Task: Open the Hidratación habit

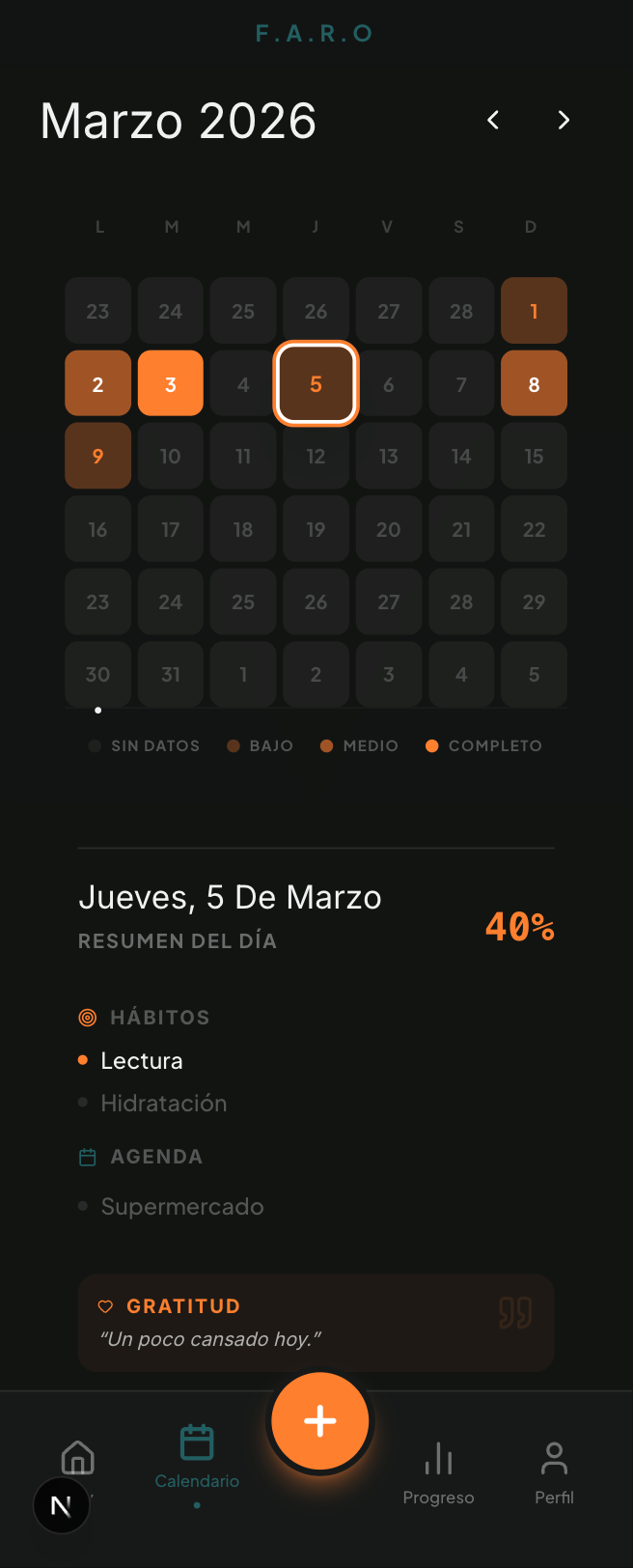Action: [164, 1103]
